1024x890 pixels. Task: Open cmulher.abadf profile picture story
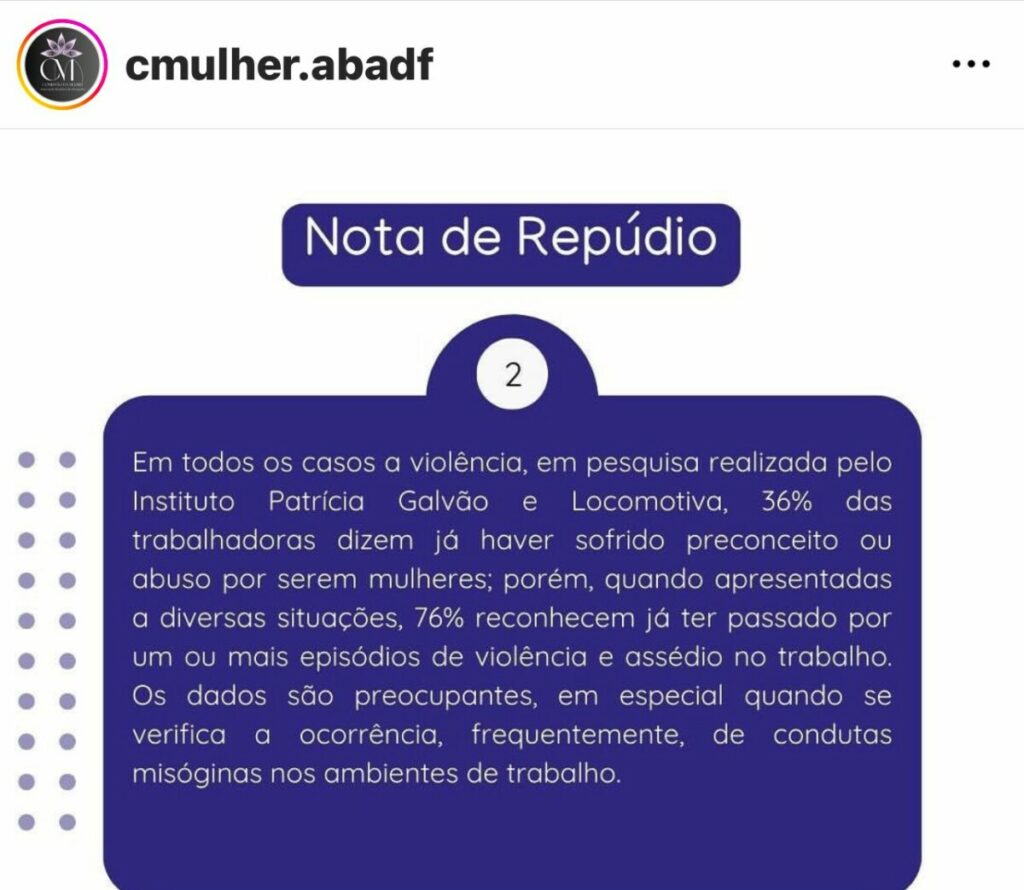(62, 64)
